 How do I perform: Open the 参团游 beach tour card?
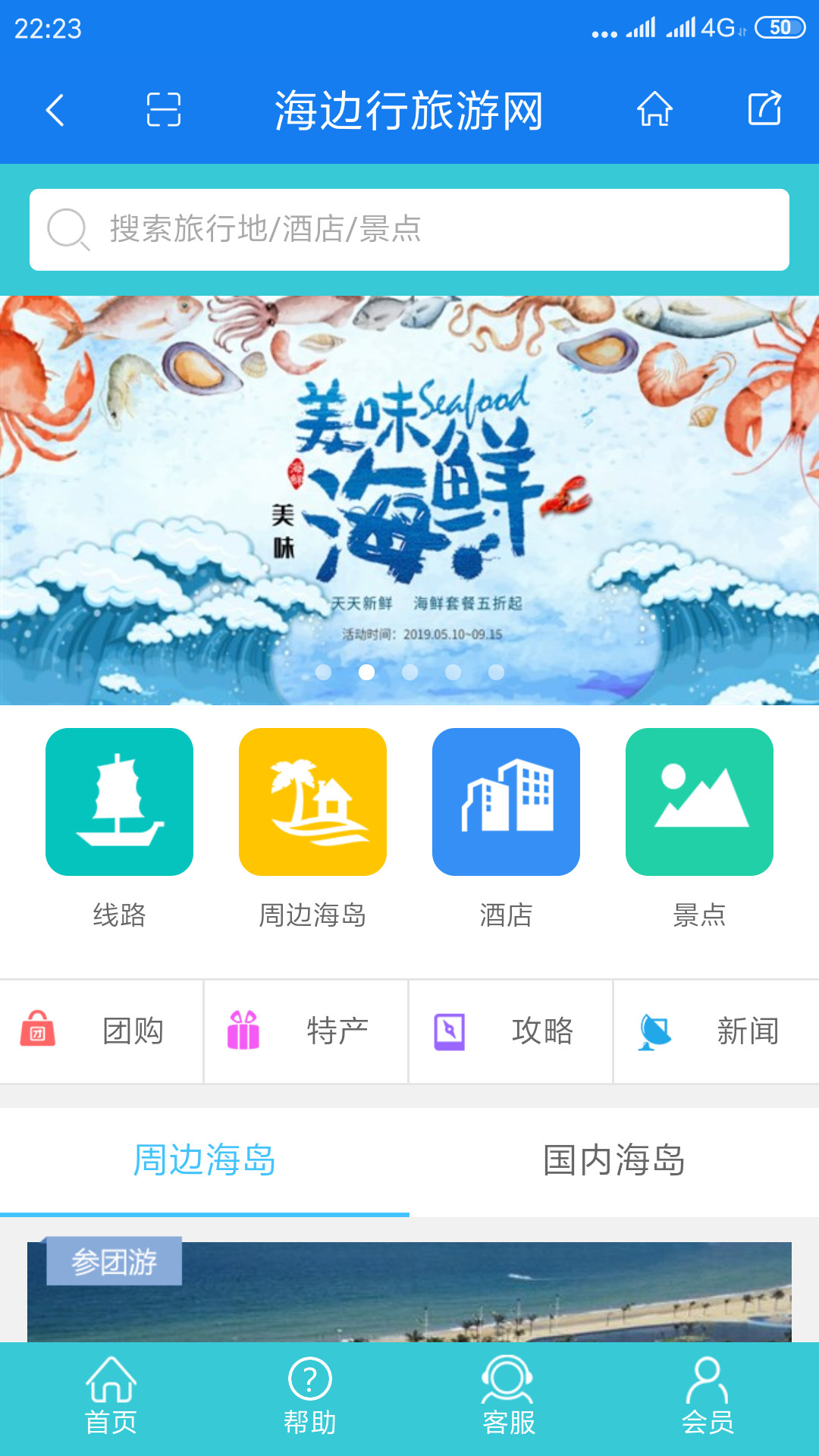[x=409, y=1293]
